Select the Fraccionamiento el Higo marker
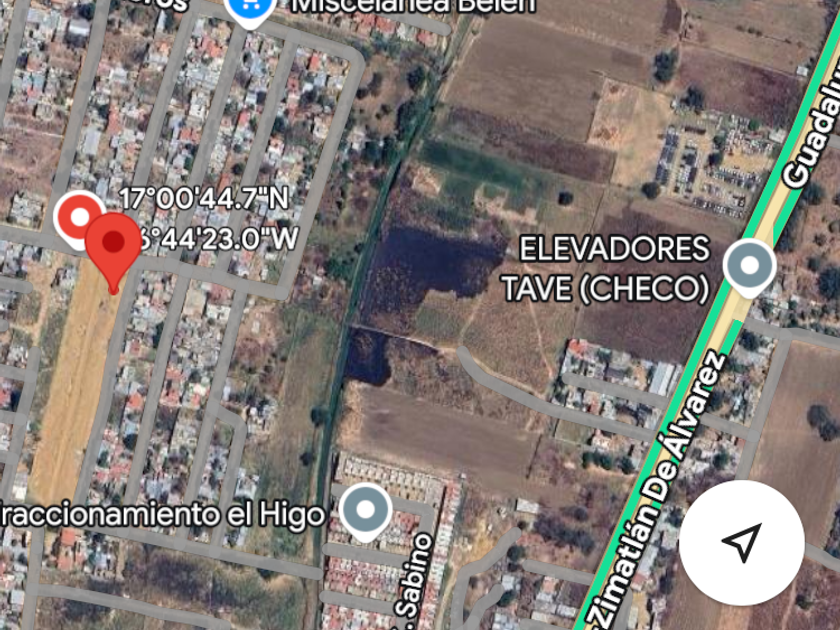Image resolution: width=840 pixels, height=630 pixels. [367, 511]
